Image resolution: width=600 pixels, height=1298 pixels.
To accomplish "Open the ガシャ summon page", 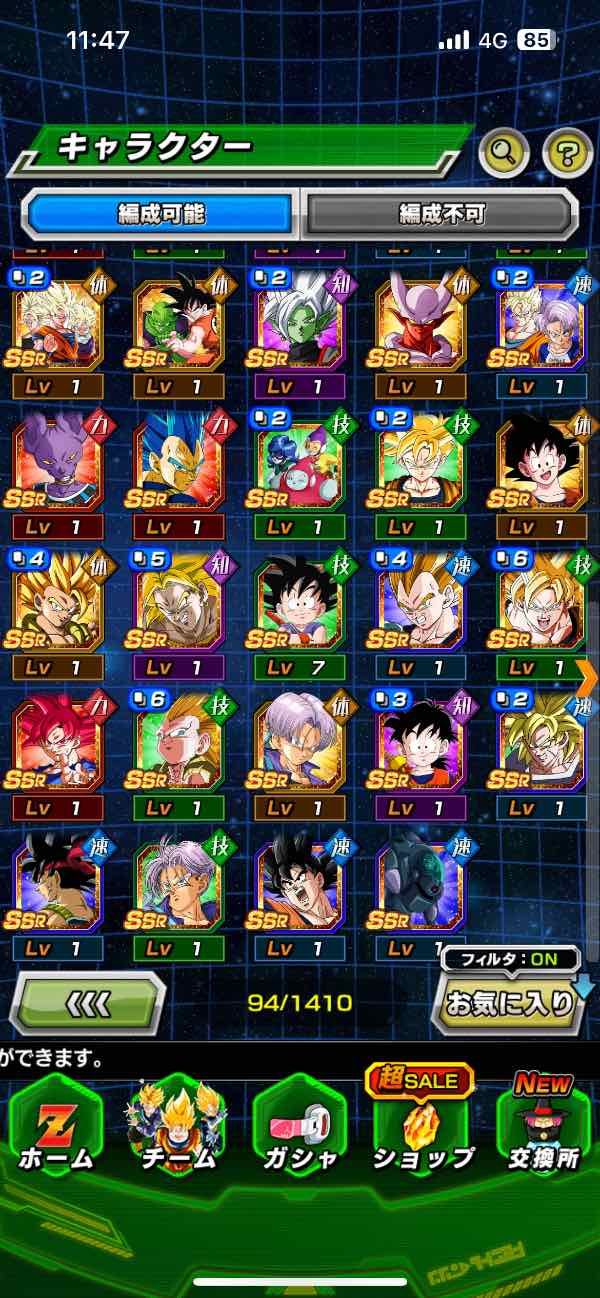I will (299, 1127).
